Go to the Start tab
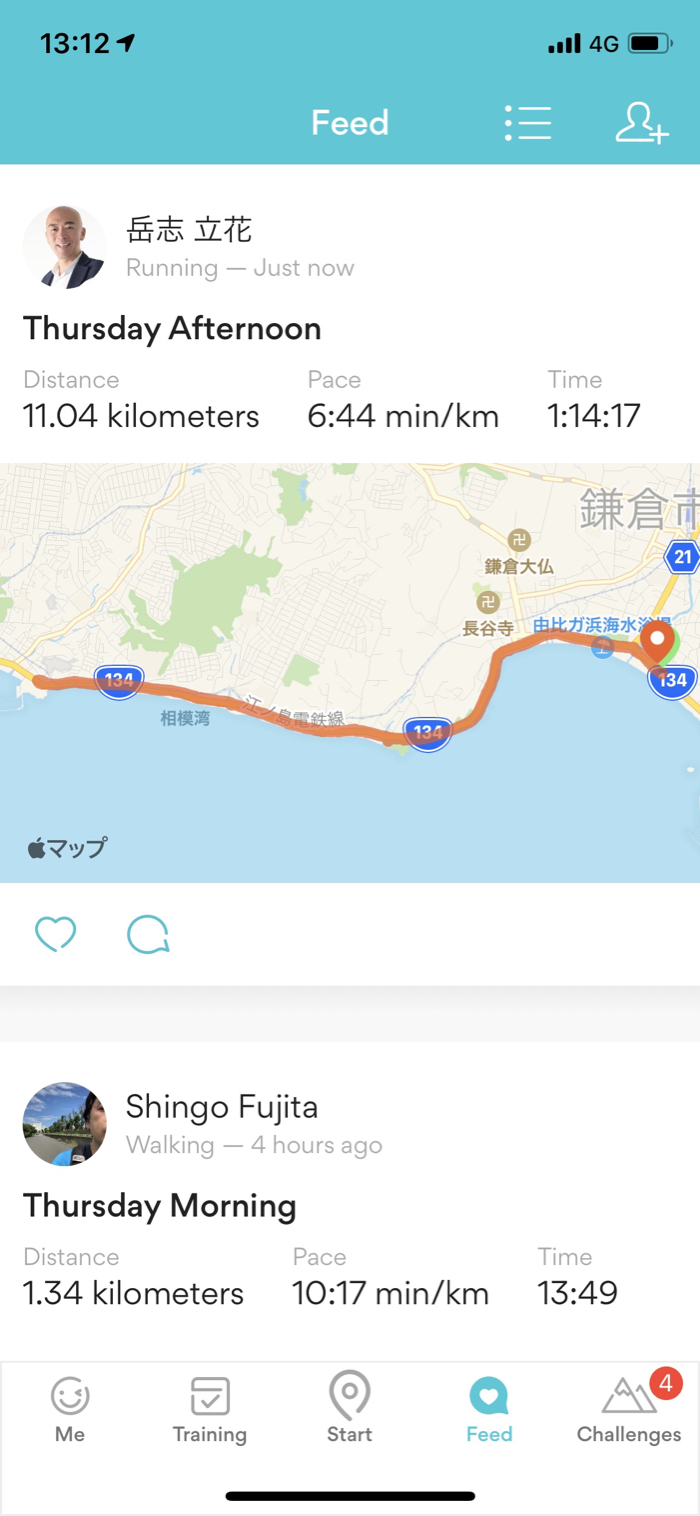Viewport: 700px width, 1516px height. pos(350,1409)
